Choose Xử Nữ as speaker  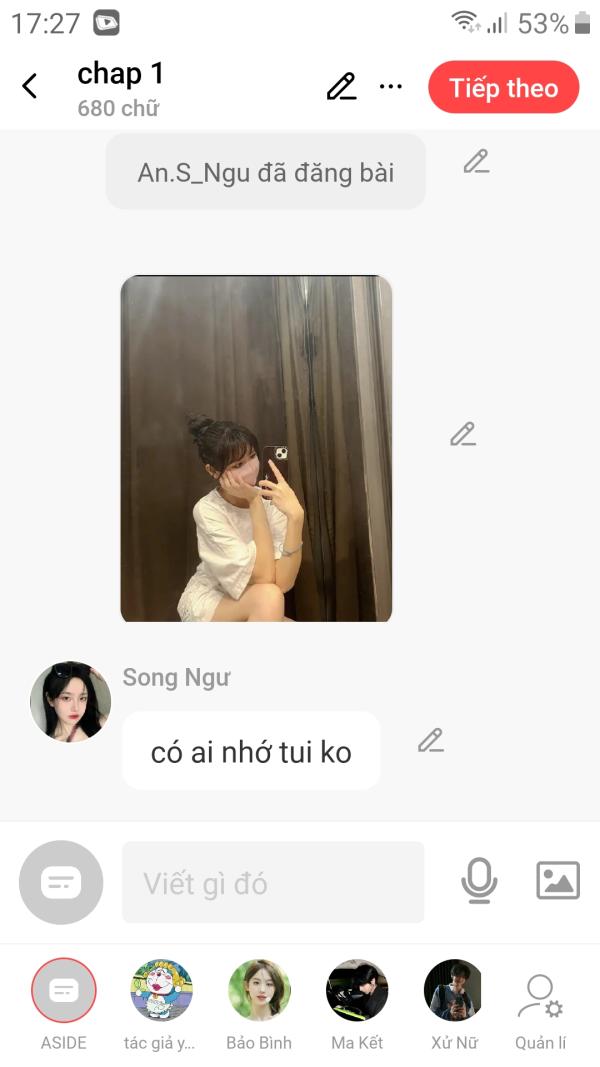(x=454, y=991)
